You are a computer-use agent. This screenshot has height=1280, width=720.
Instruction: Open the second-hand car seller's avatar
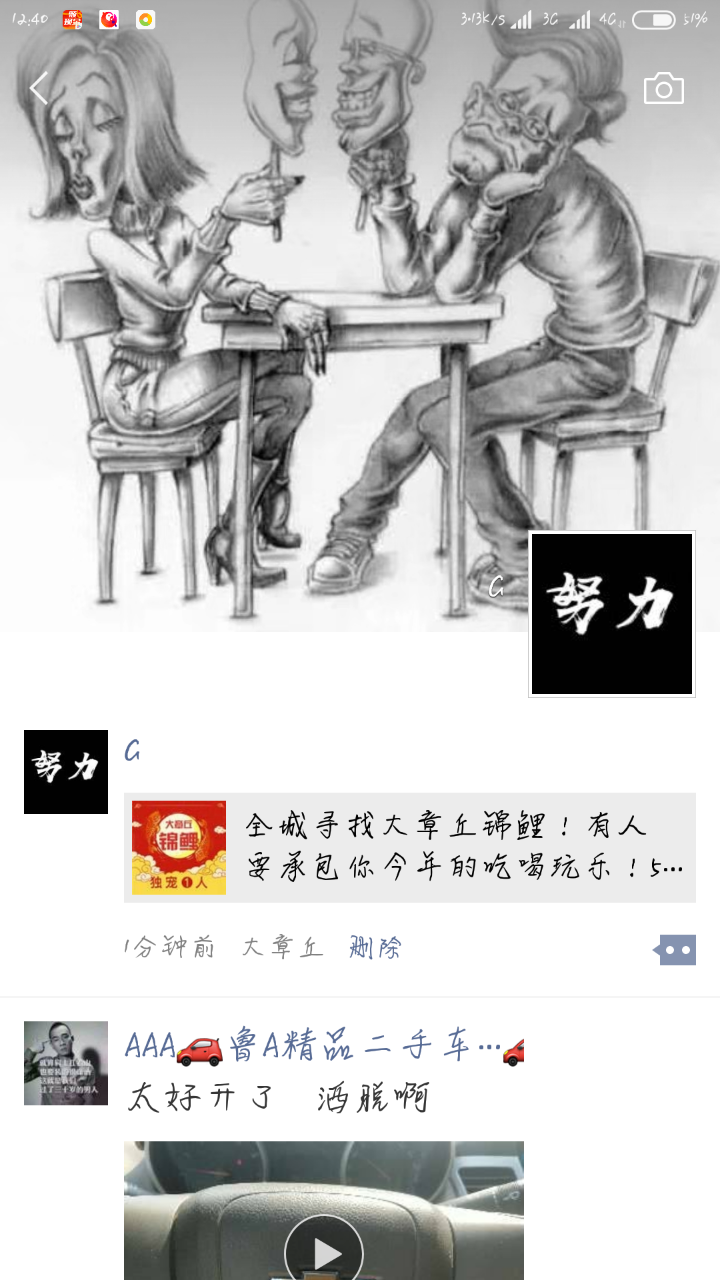tap(66, 1062)
